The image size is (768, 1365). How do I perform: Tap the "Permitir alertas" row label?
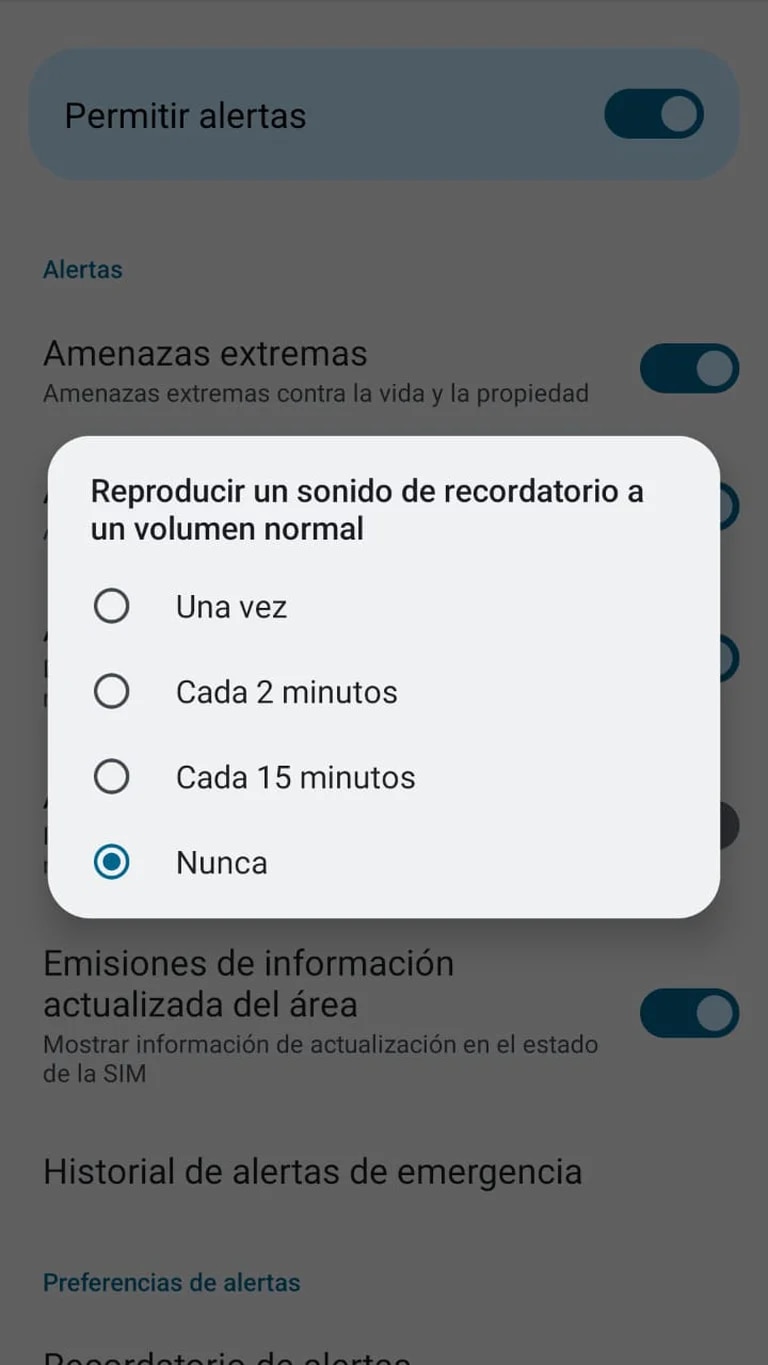pyautogui.click(x=184, y=114)
